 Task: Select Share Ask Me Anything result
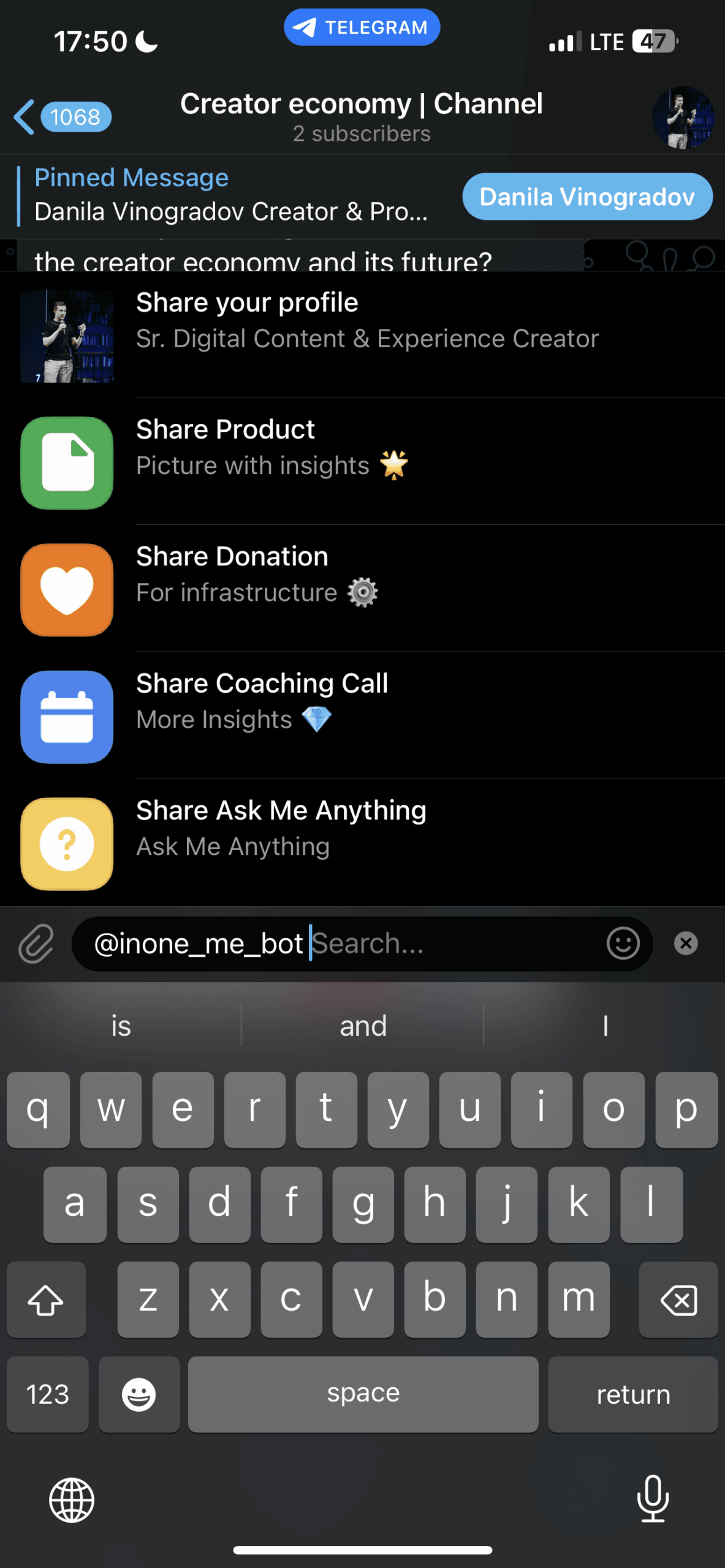[x=368, y=843]
